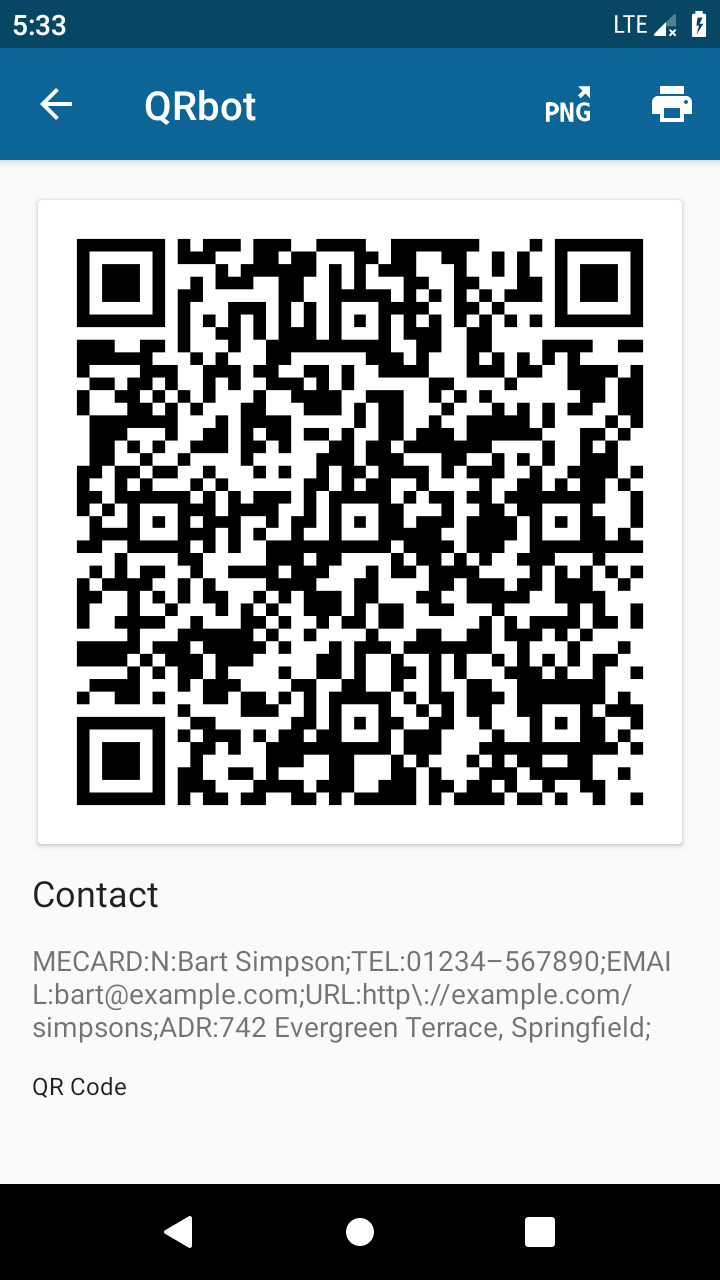Image resolution: width=720 pixels, height=1280 pixels.
Task: Go back using the app bar arrow
Action: [56, 104]
